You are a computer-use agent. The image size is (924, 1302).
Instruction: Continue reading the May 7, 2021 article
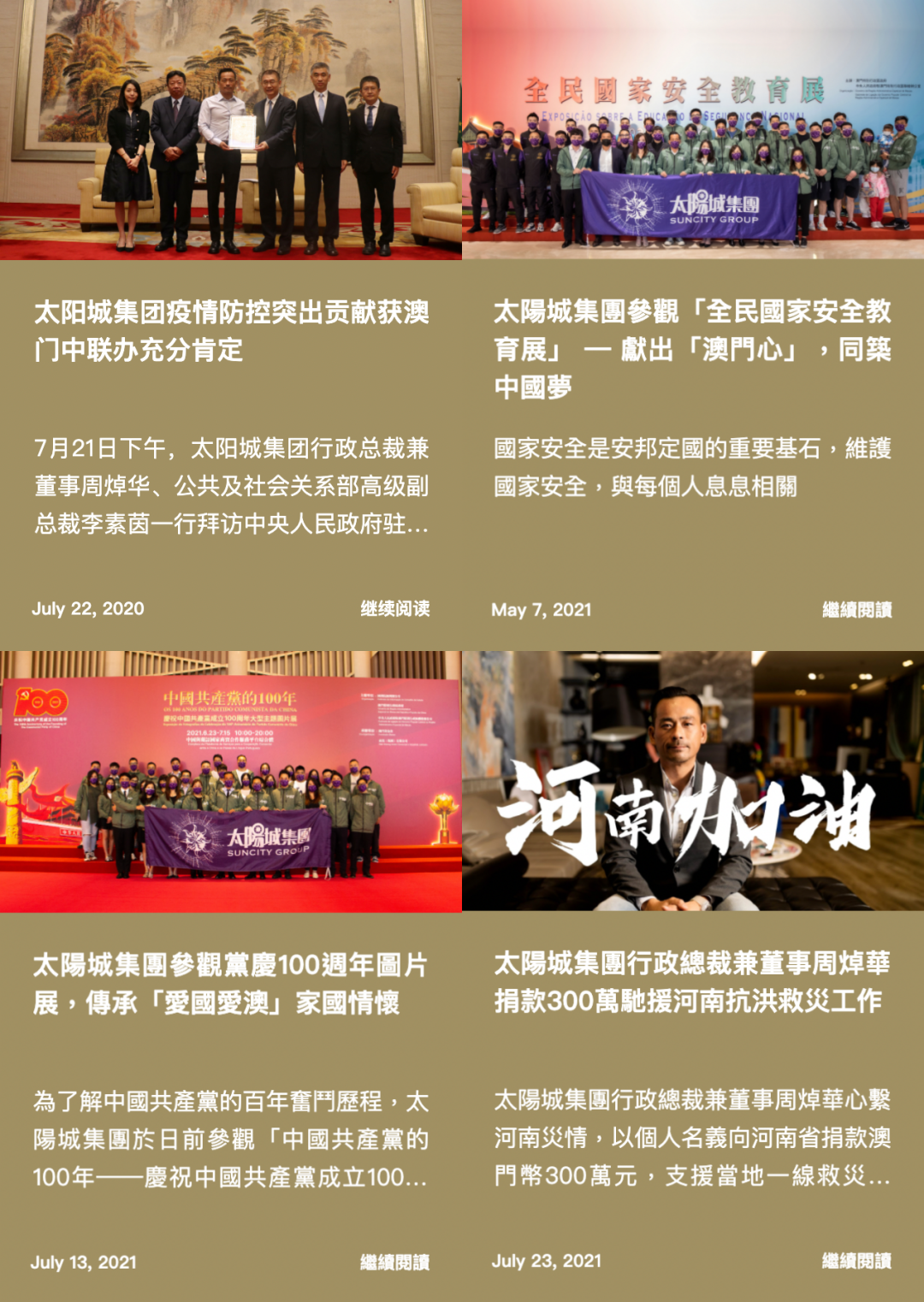856,609
